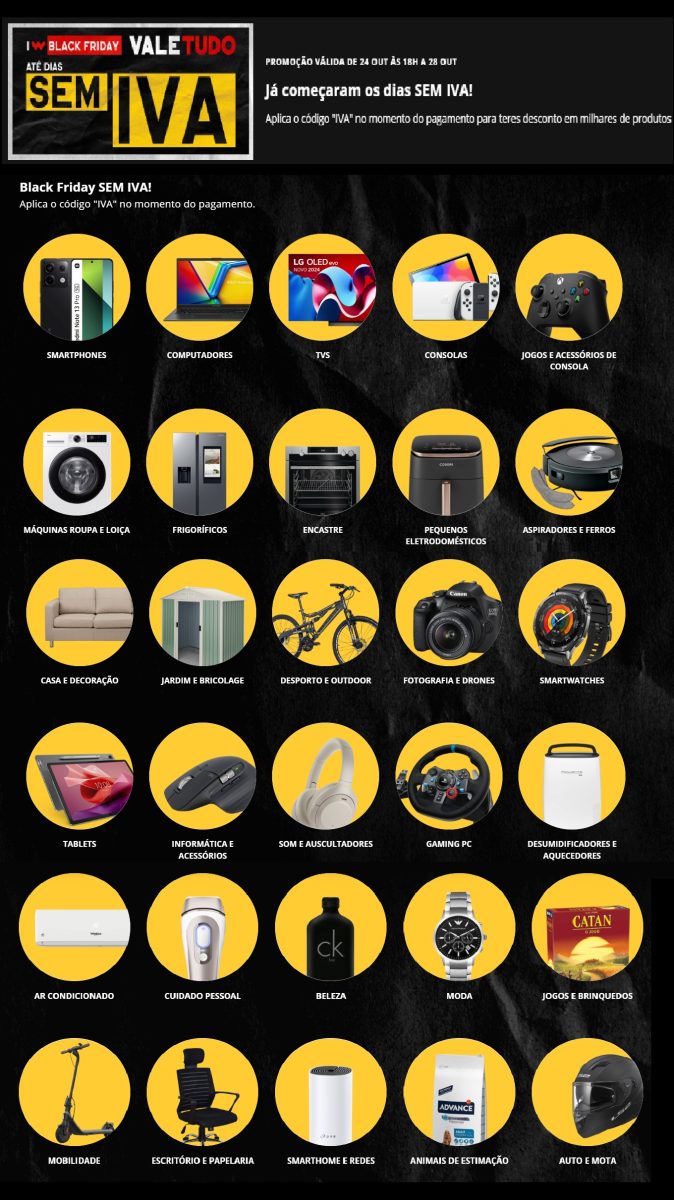Select Aspiradores e Ferros
Image resolution: width=674 pixels, height=1200 pixels.
(x=569, y=462)
